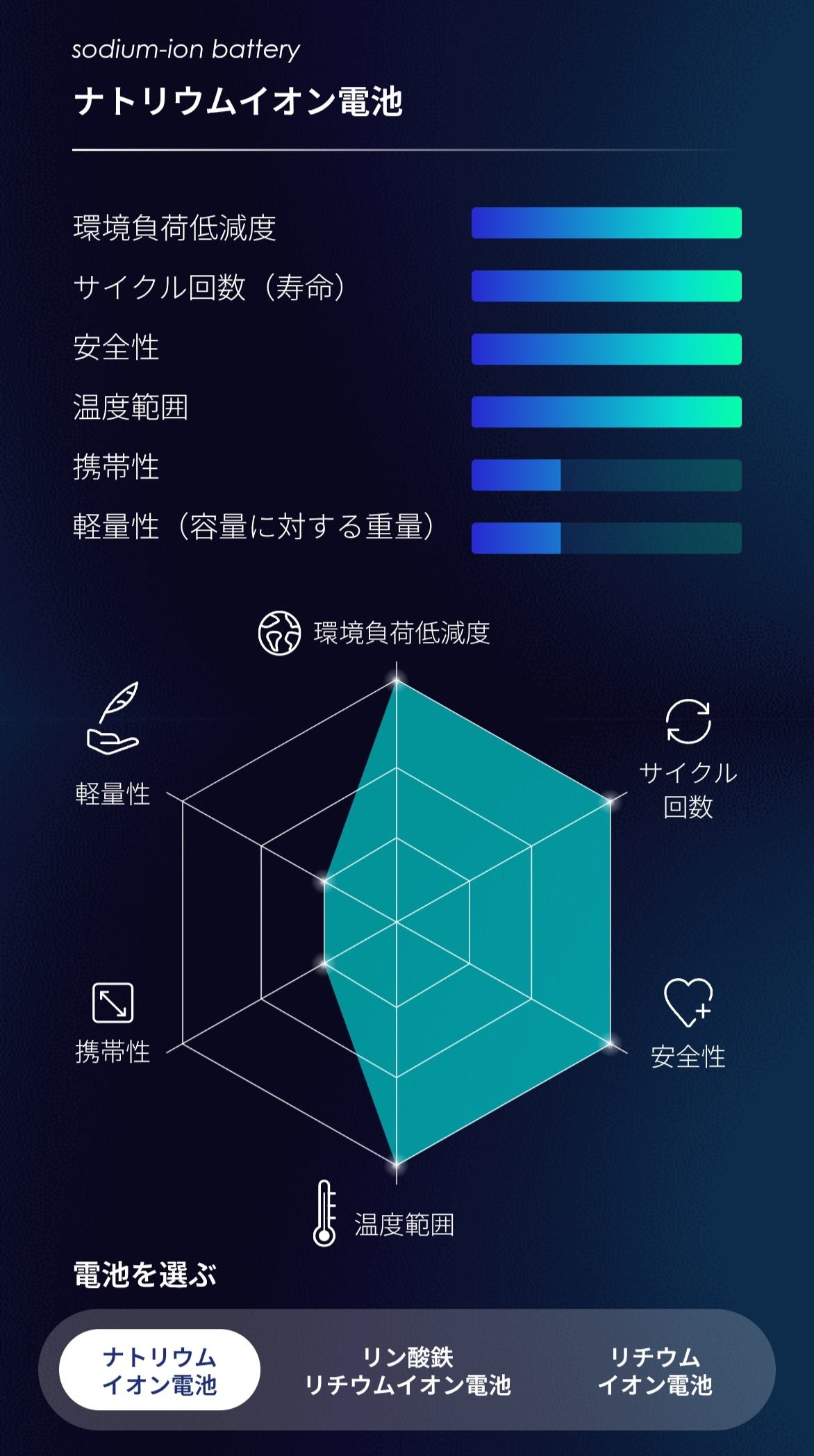Screen dimensions: 814x1456
Task: Choose the リチウムイオン電池 option
Action: click(655, 1370)
